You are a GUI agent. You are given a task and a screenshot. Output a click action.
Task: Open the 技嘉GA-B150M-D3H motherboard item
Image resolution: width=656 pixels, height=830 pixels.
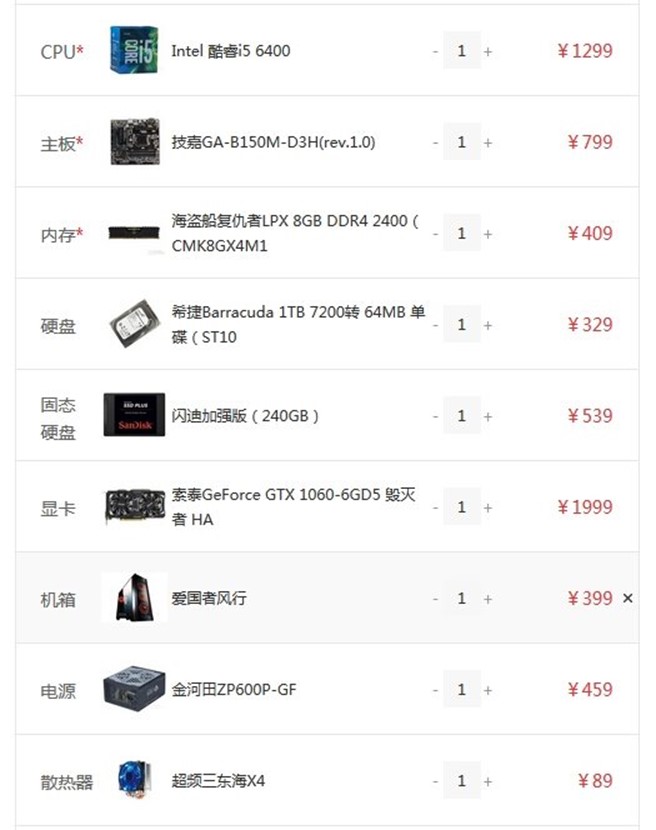point(273,142)
